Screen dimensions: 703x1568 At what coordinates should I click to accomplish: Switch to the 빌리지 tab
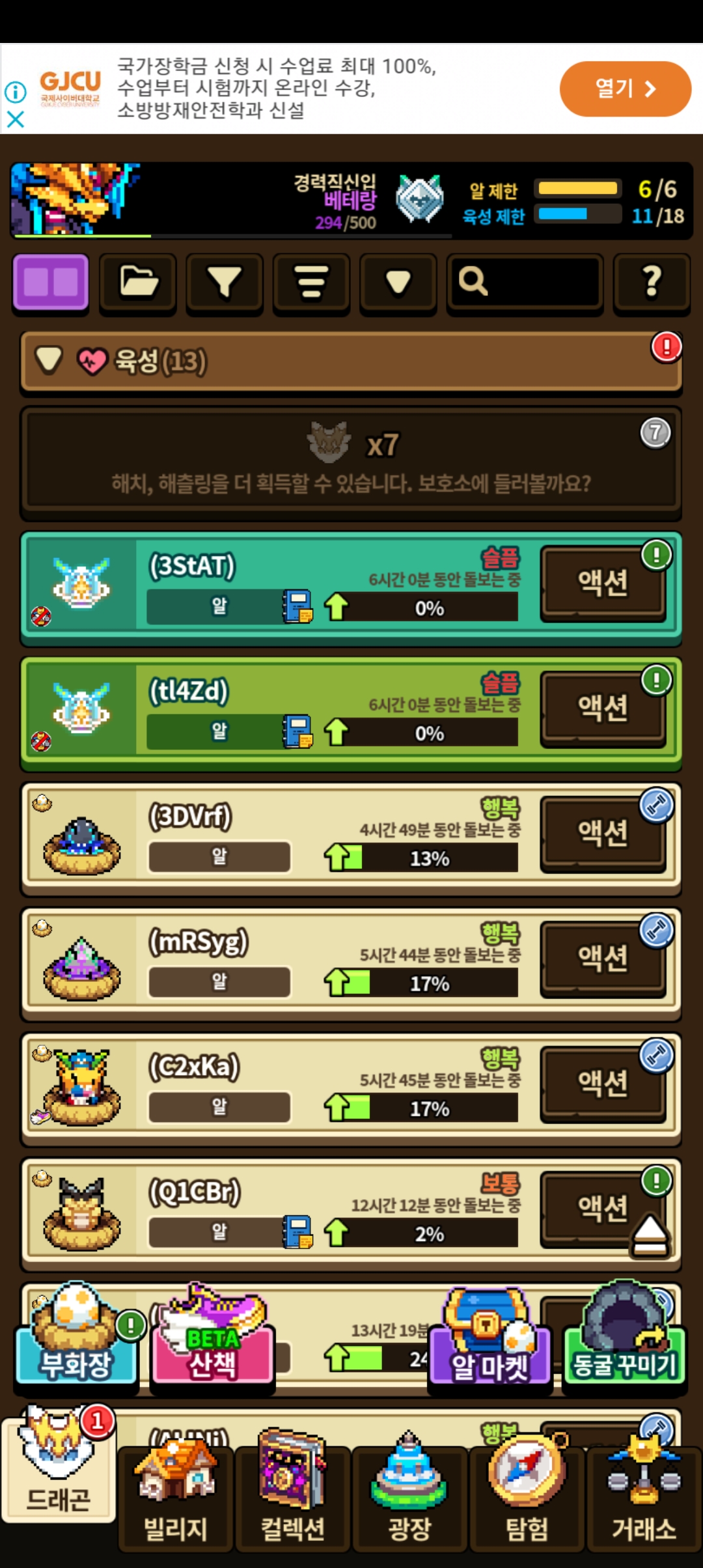pos(175,1498)
